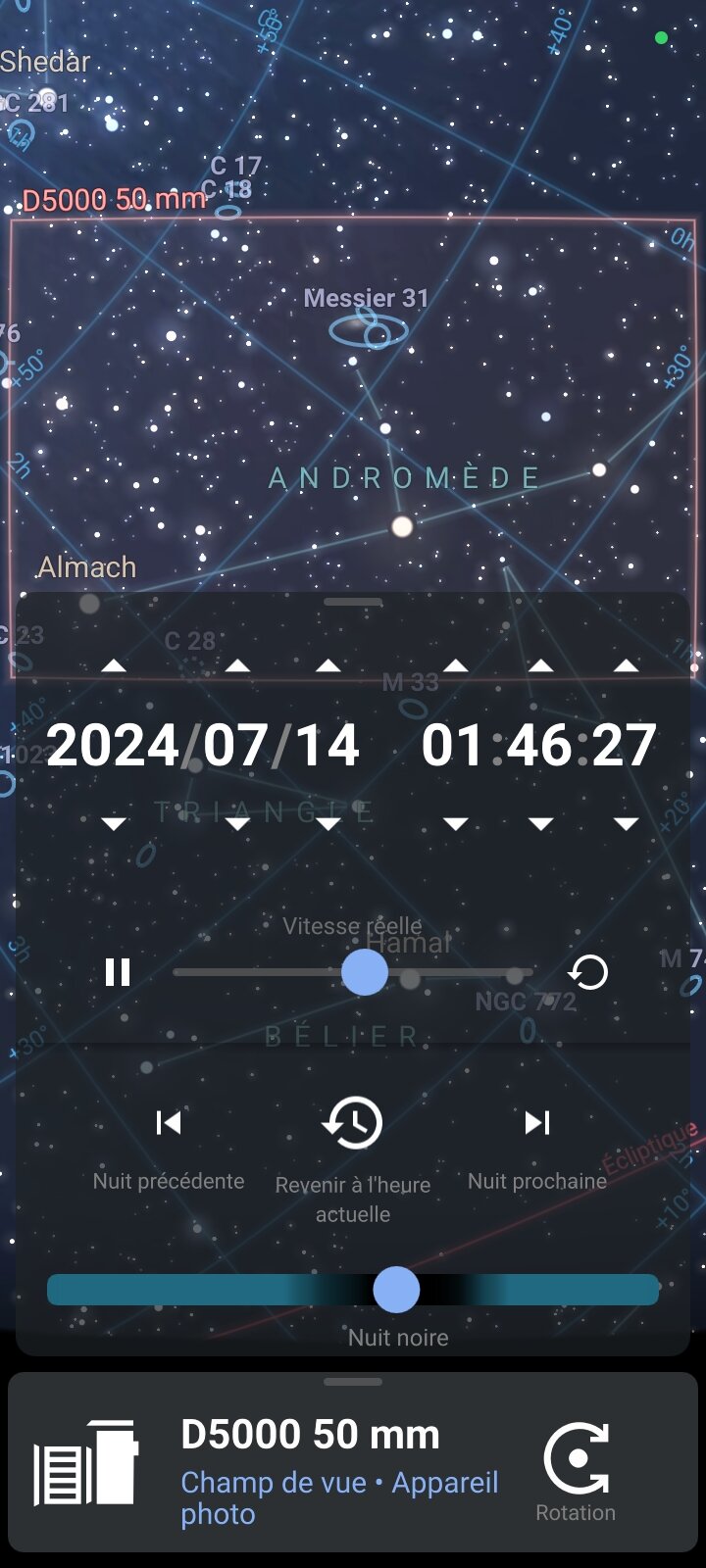Tap the Rotation button
This screenshot has height=1568, width=706.
(x=576, y=1465)
